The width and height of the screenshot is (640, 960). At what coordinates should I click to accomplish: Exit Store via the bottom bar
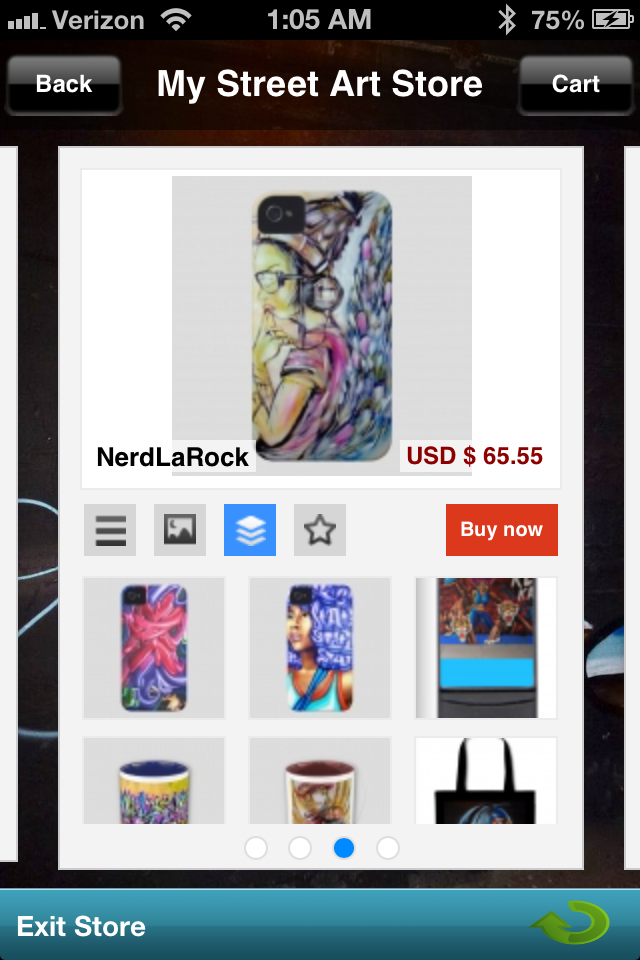tap(82, 926)
